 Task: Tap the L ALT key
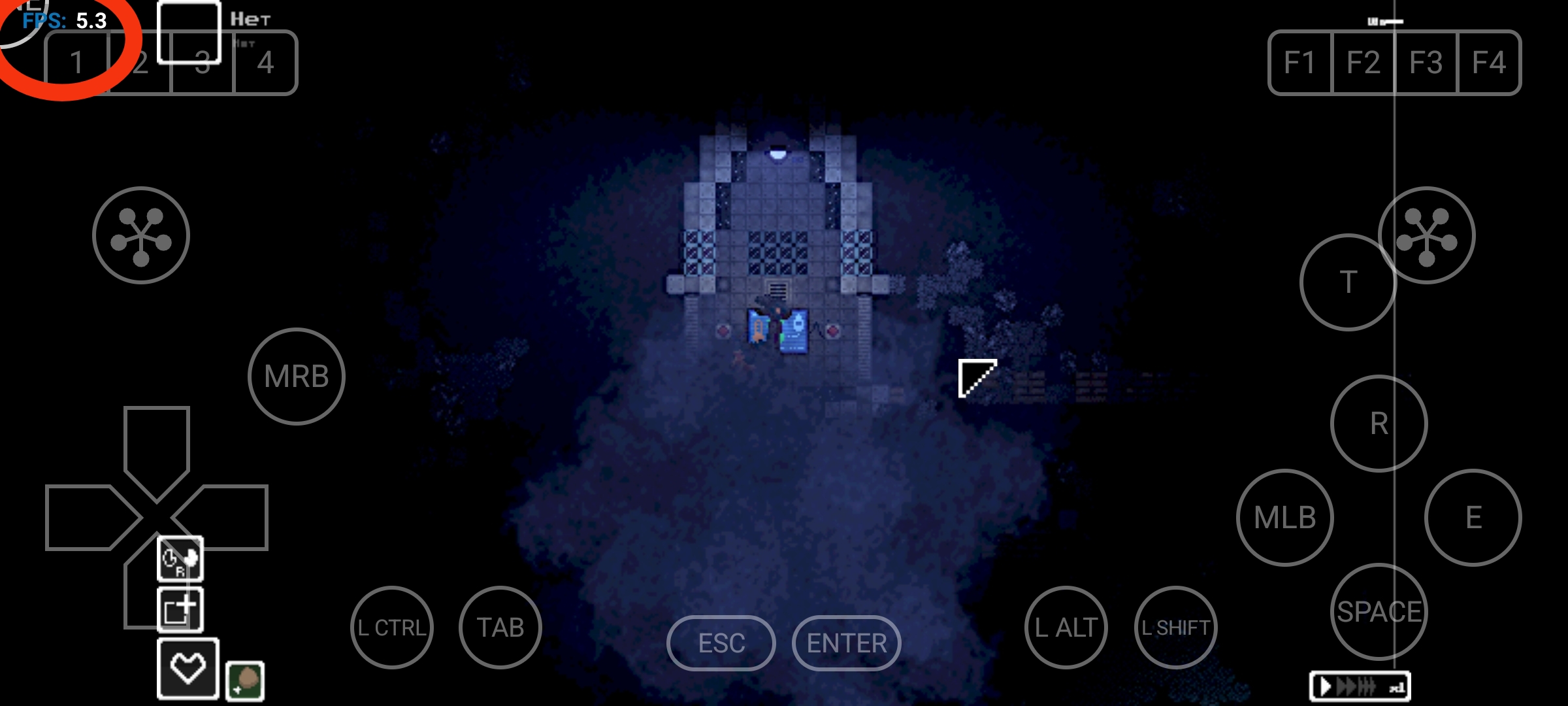tap(1066, 628)
